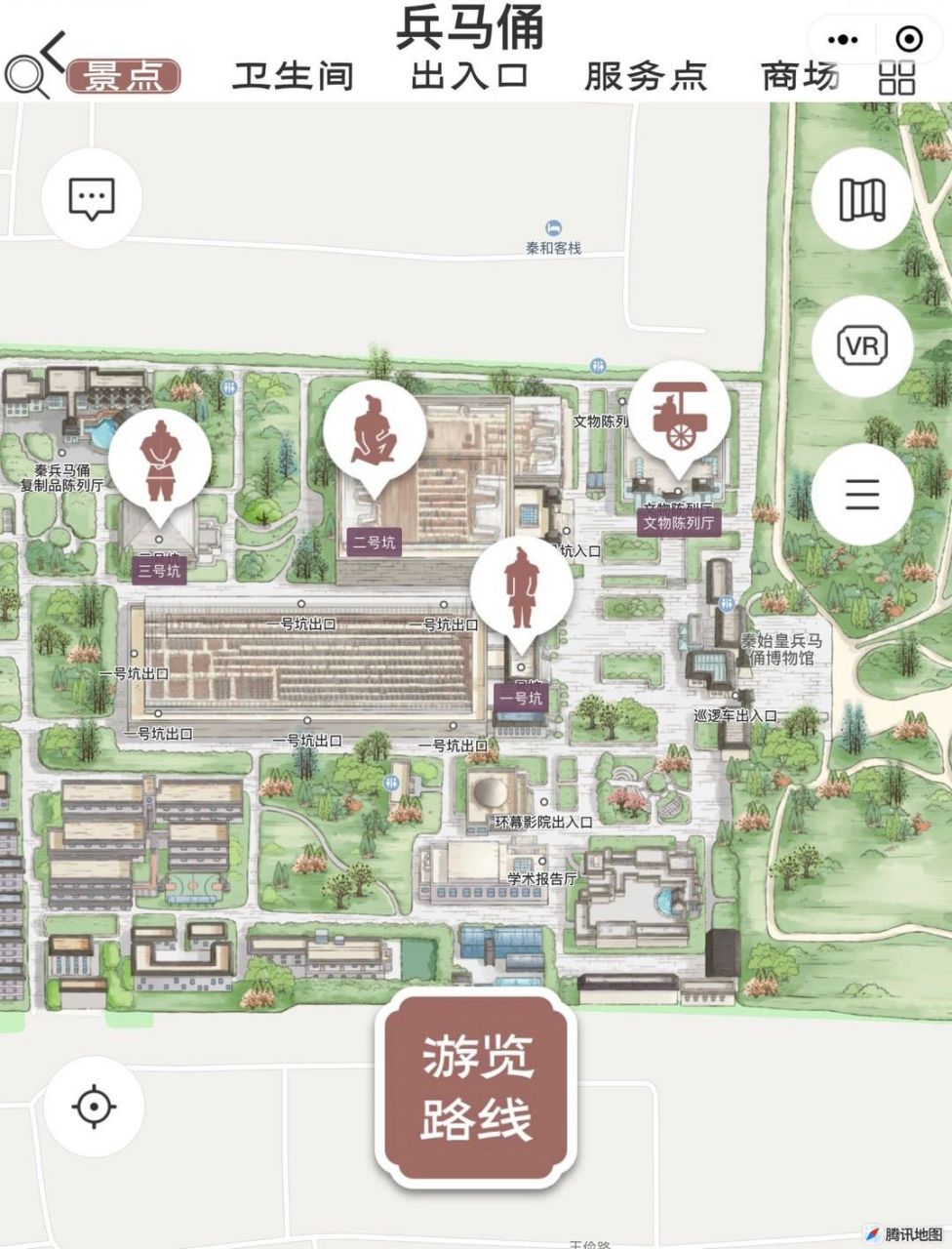The height and width of the screenshot is (1249, 952).
Task: Launch the VR view
Action: 862,345
